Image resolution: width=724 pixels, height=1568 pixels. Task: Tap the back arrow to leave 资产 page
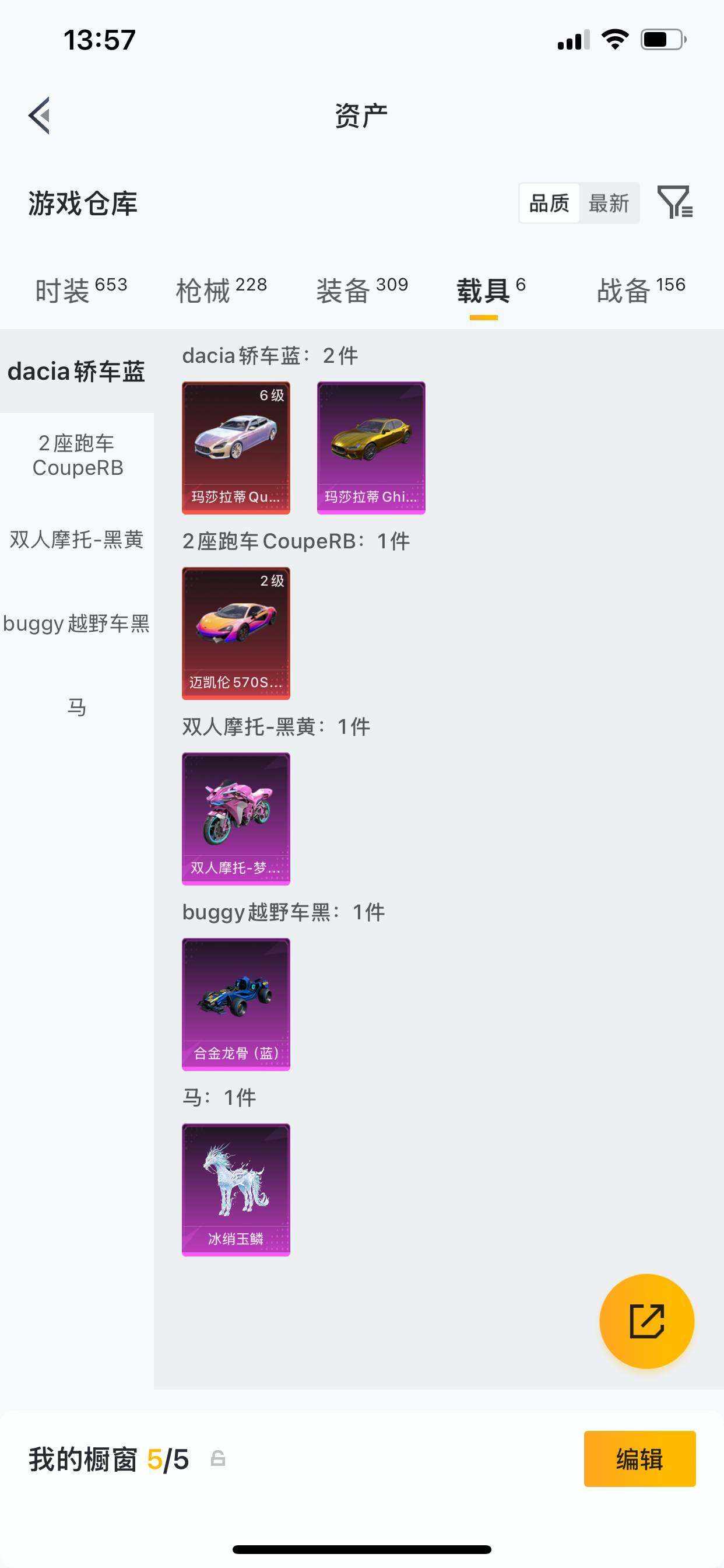pos(38,116)
